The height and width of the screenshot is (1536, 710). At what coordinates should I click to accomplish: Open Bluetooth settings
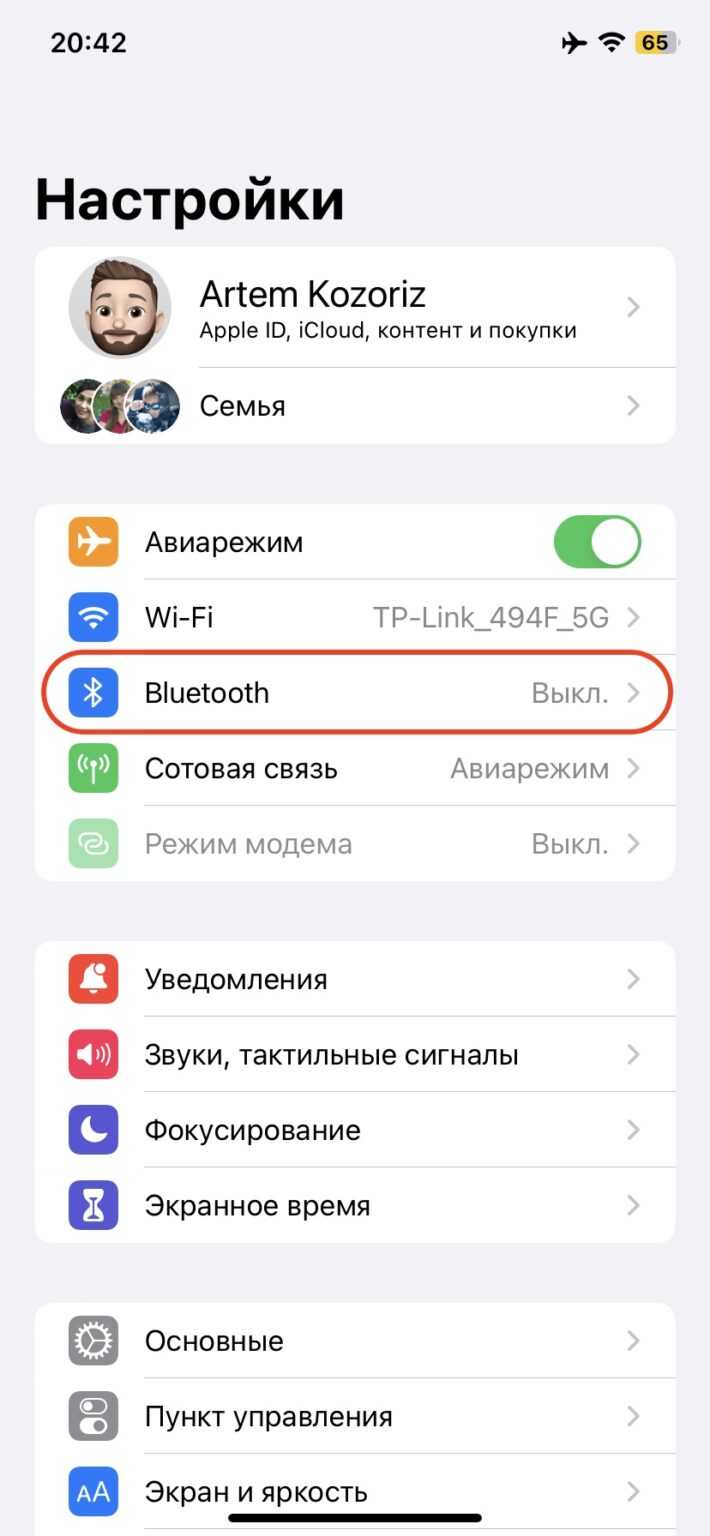click(x=355, y=693)
